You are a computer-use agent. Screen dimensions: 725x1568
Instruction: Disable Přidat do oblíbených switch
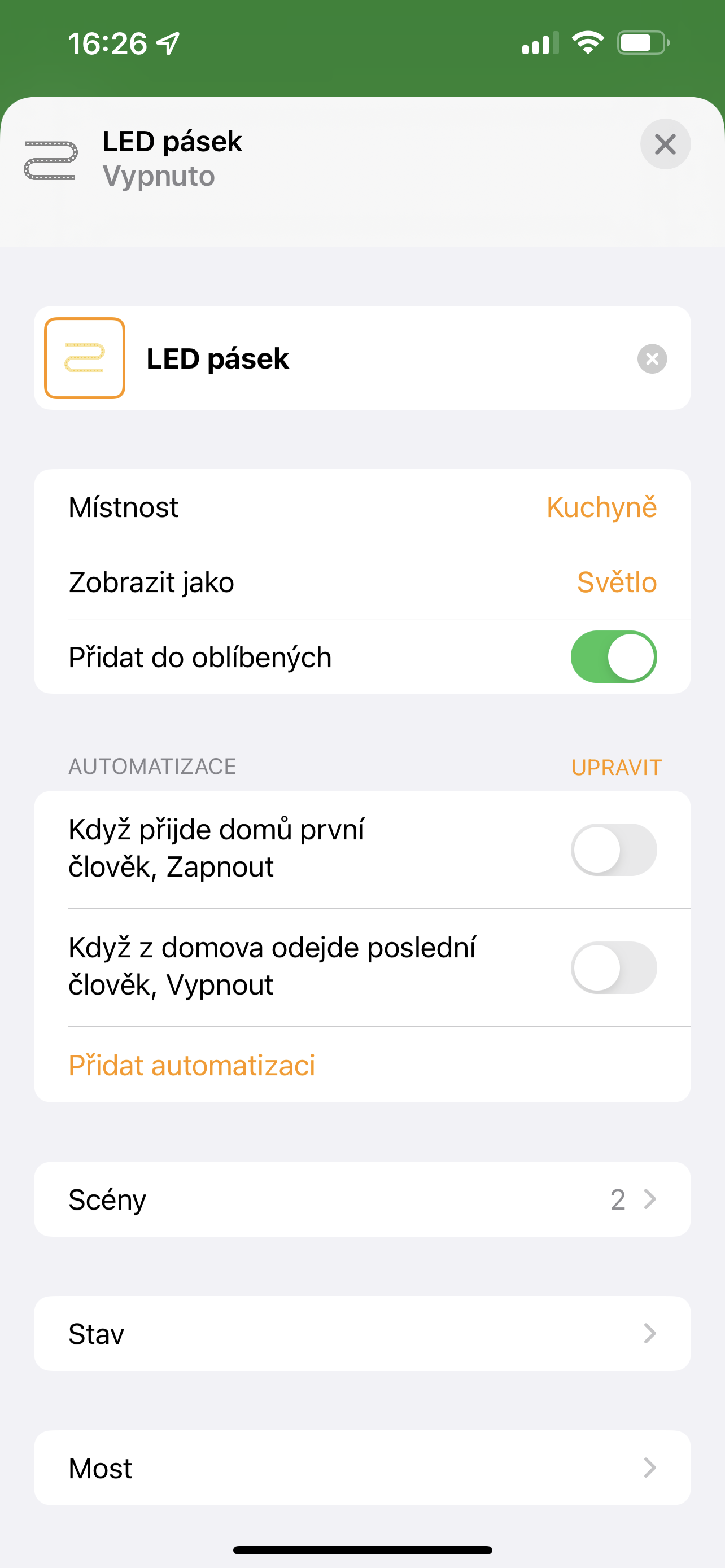pyautogui.click(x=613, y=658)
